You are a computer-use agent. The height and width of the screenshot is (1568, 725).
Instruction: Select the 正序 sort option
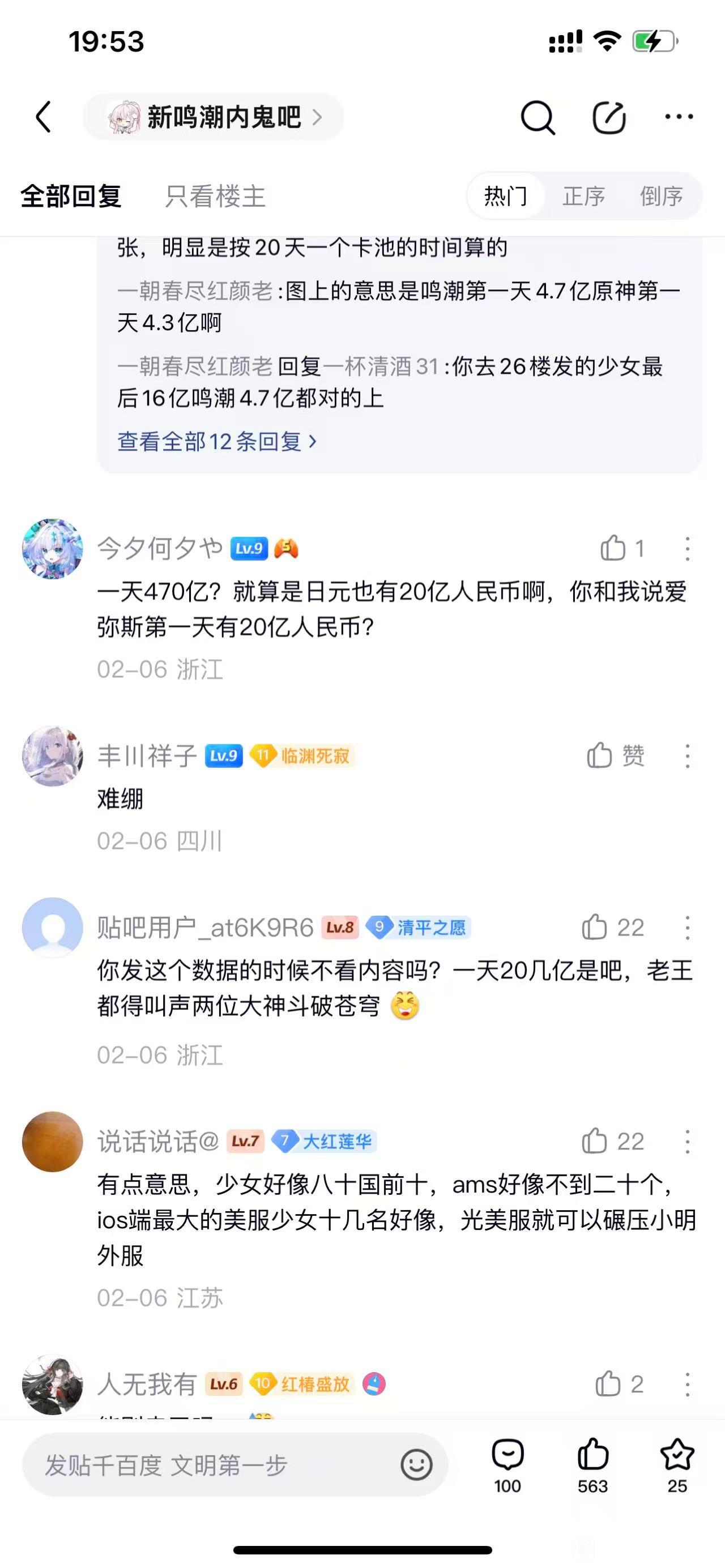coord(583,196)
